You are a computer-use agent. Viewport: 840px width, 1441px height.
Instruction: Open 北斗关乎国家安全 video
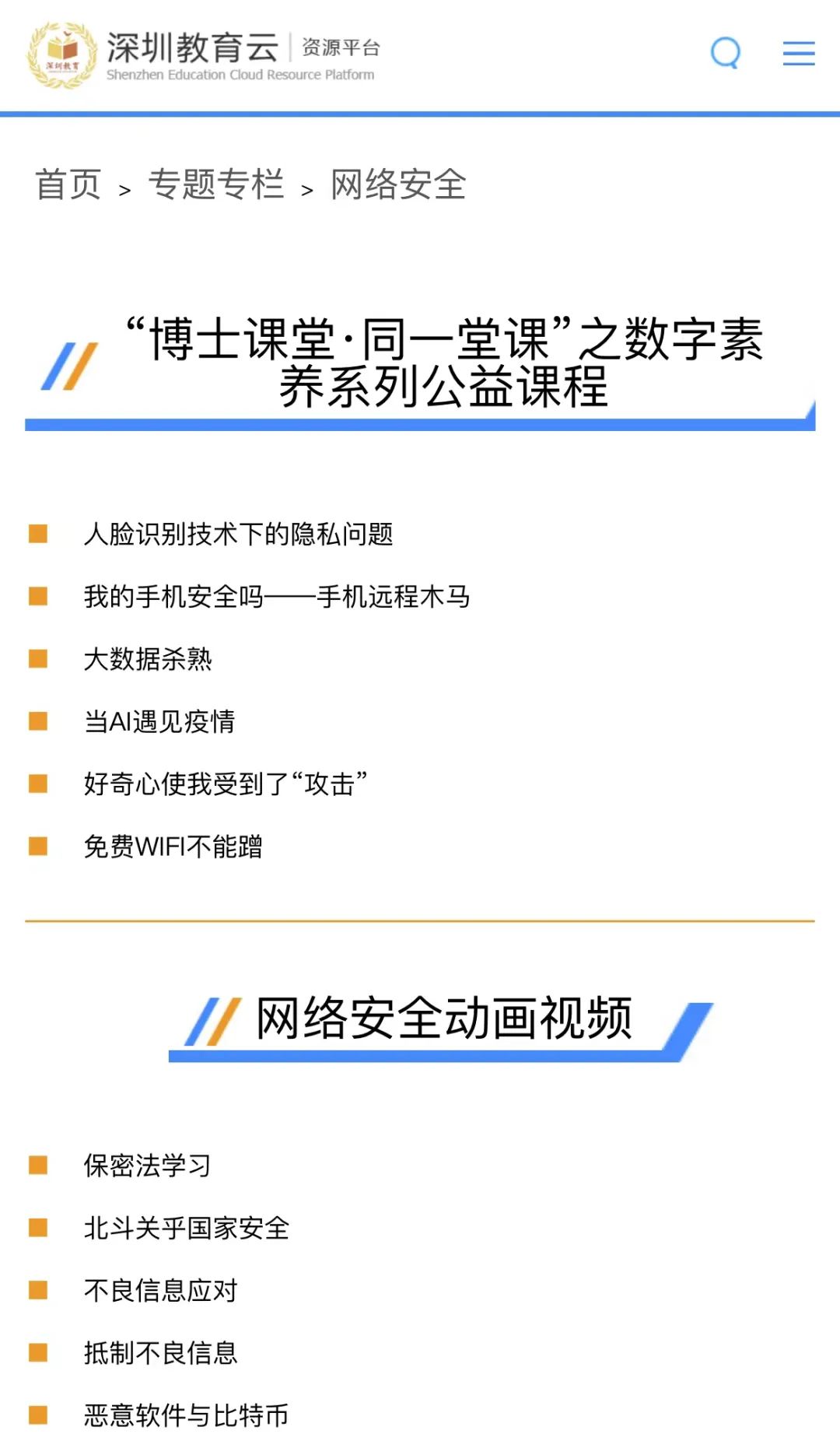pos(187,1228)
